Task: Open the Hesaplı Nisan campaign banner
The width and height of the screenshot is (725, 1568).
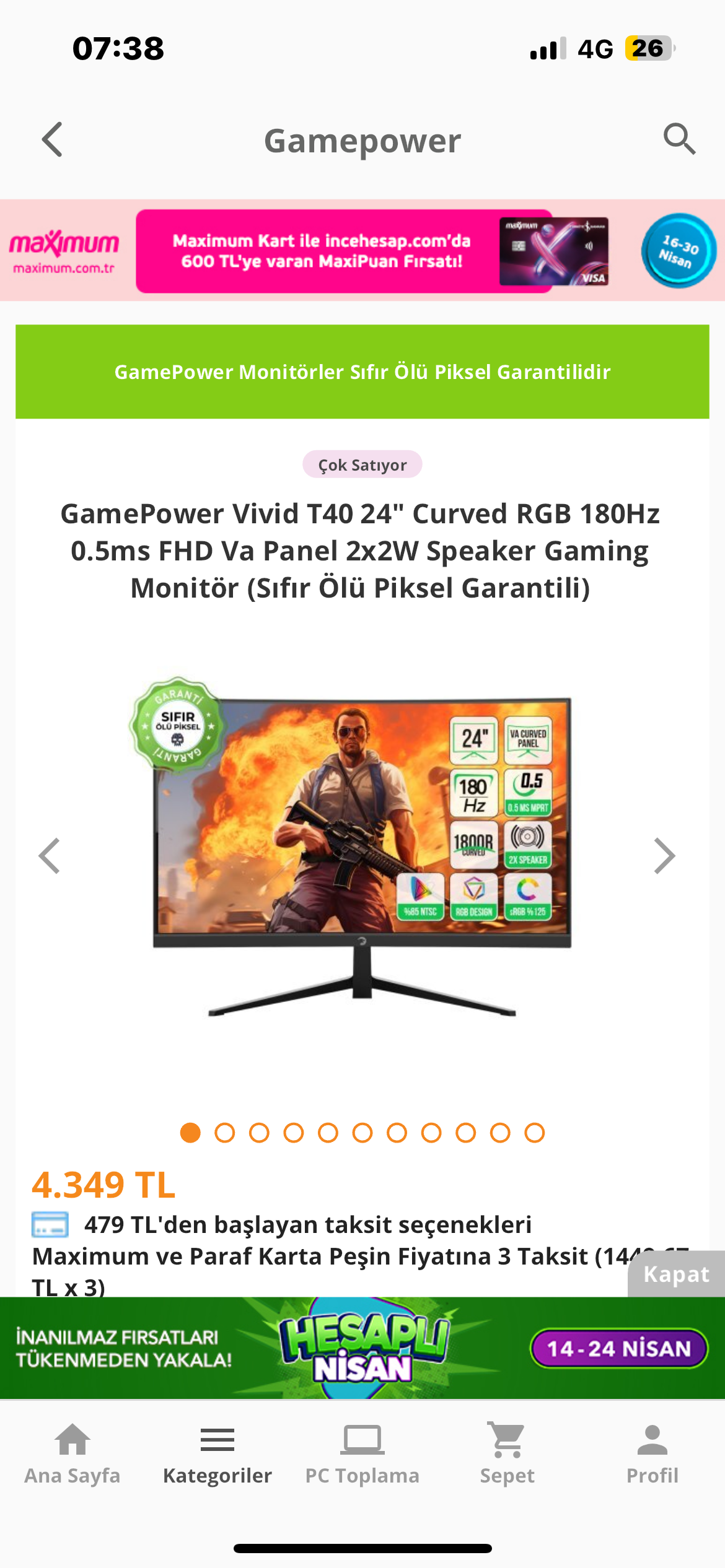Action: point(362,1348)
